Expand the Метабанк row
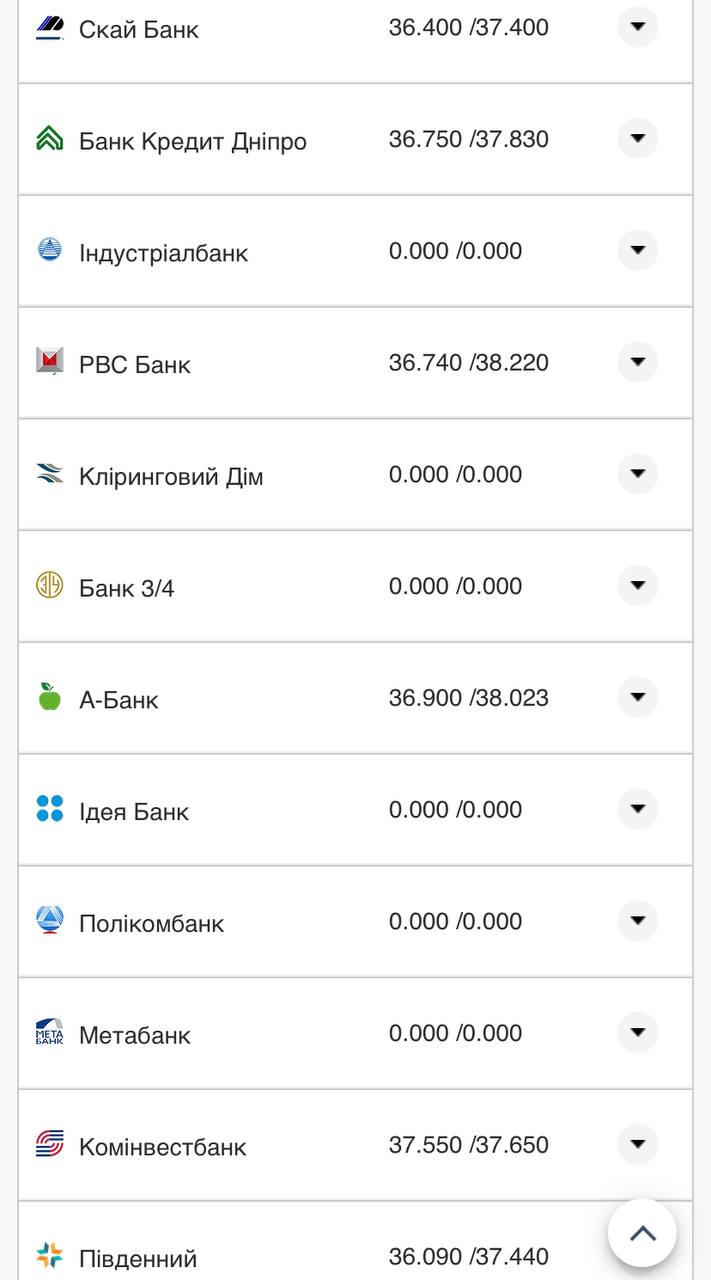 click(637, 1032)
